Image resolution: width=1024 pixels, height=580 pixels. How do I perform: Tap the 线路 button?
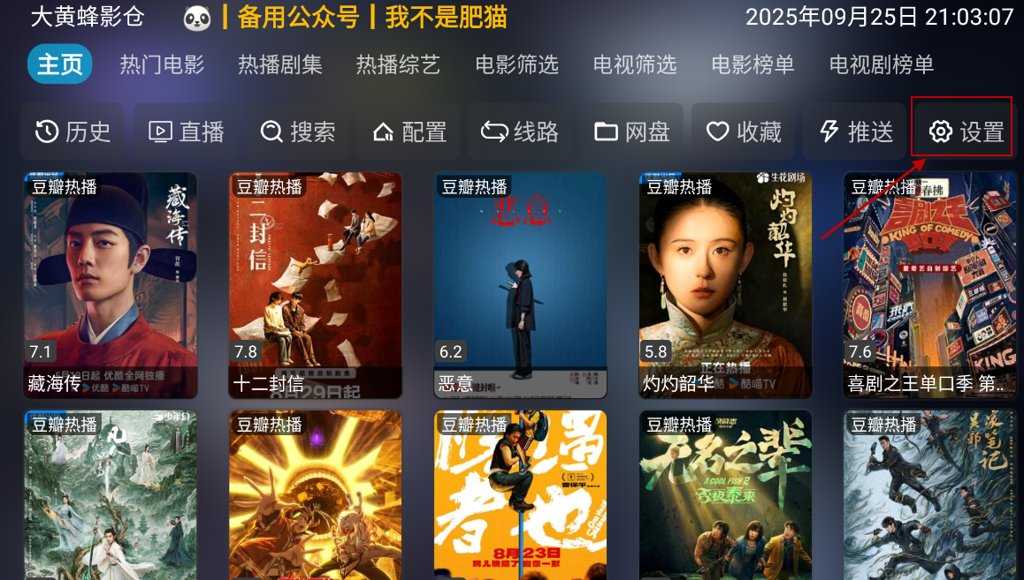520,131
